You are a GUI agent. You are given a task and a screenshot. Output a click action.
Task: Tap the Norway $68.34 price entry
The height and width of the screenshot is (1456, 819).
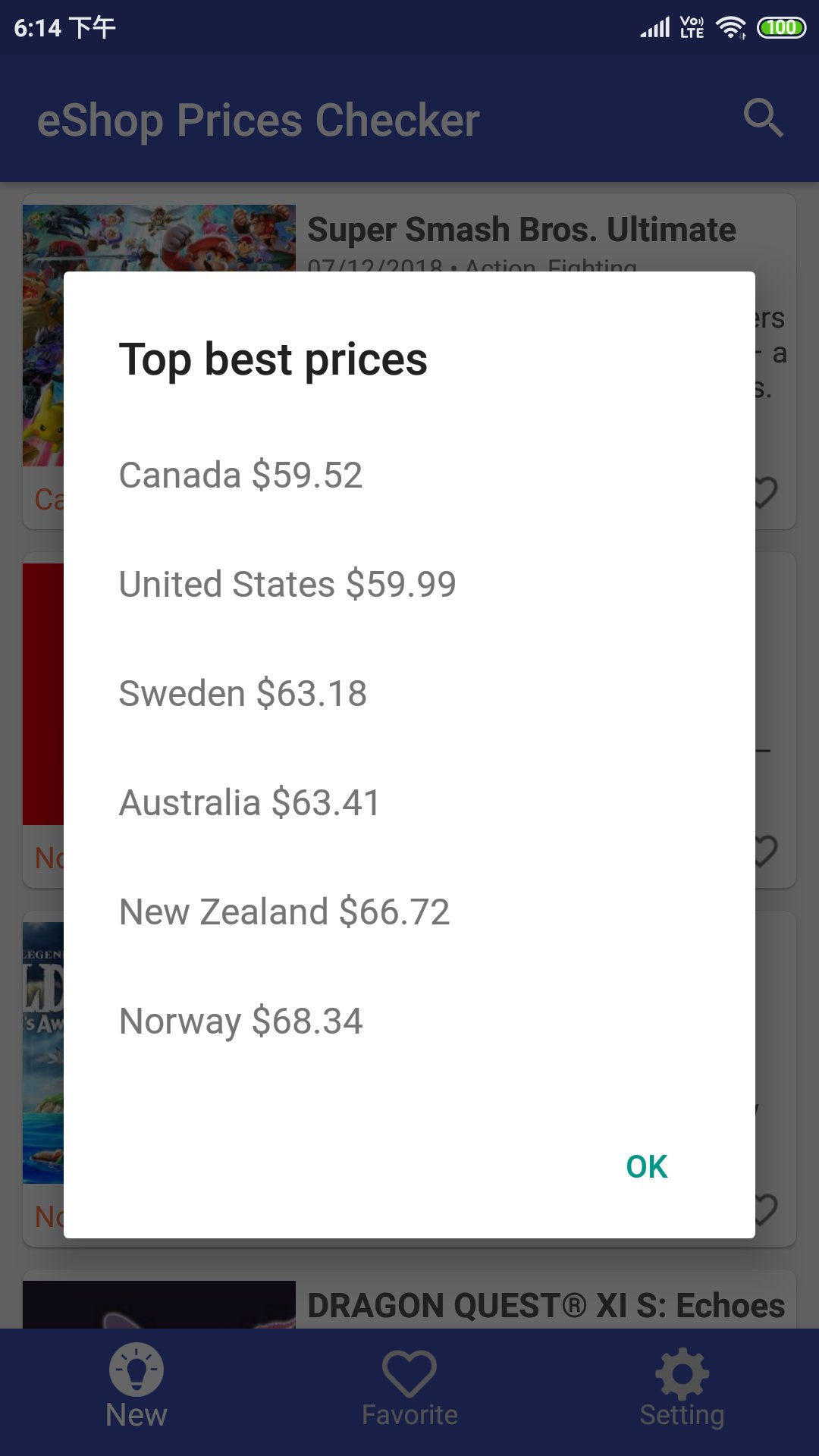tap(241, 1021)
